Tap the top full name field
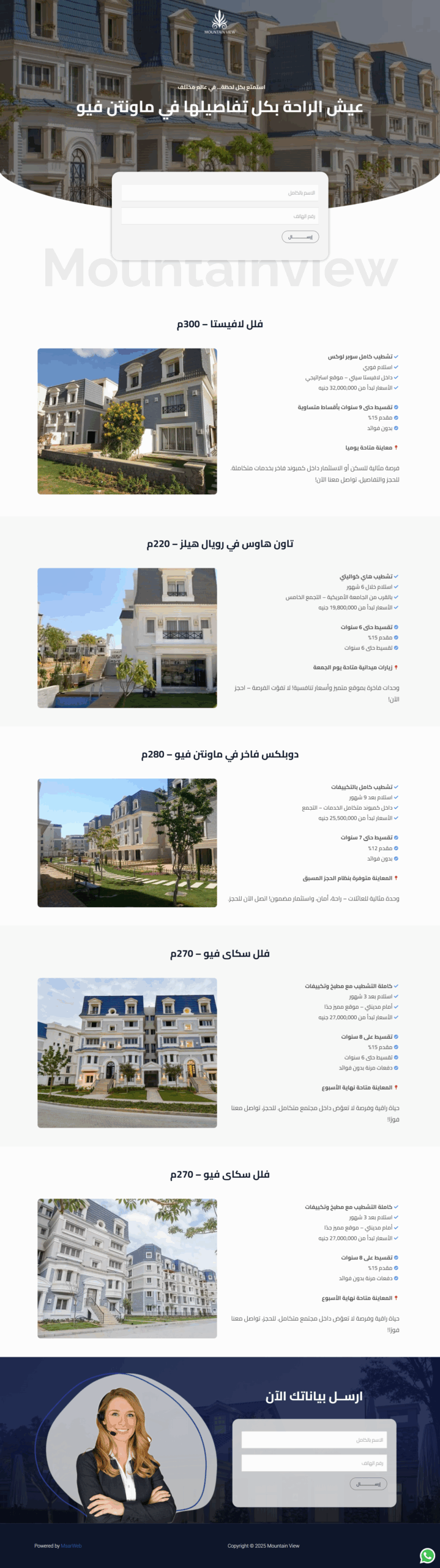440x1568 pixels. pyautogui.click(x=219, y=193)
